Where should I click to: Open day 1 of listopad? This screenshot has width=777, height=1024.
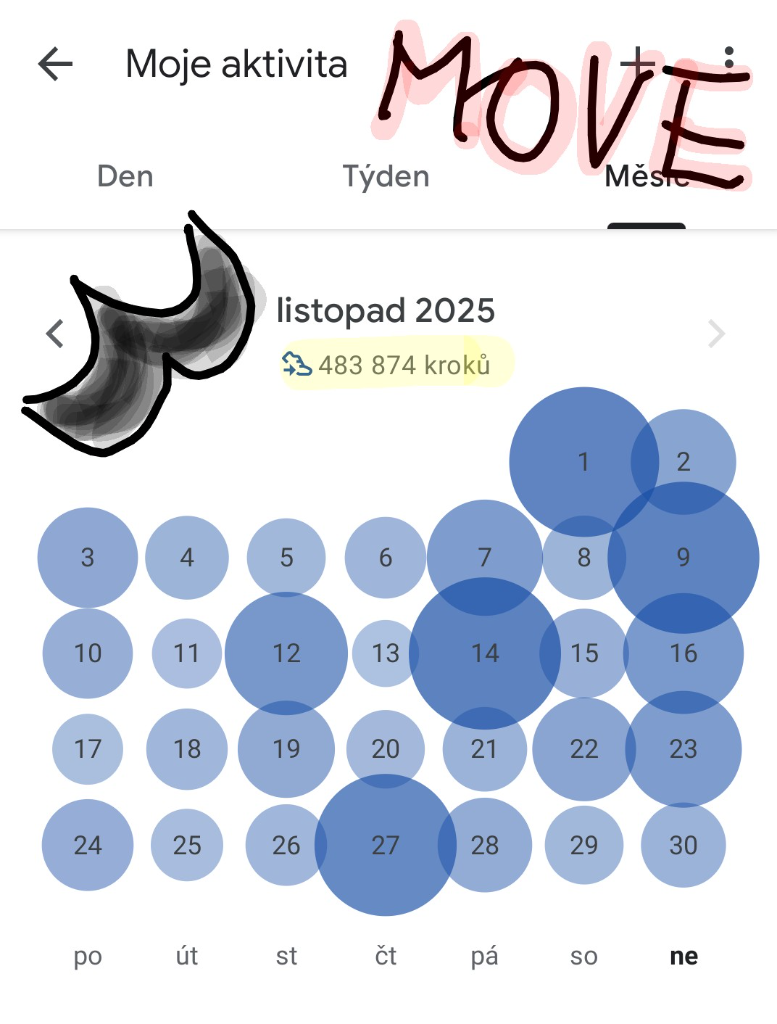pos(583,462)
